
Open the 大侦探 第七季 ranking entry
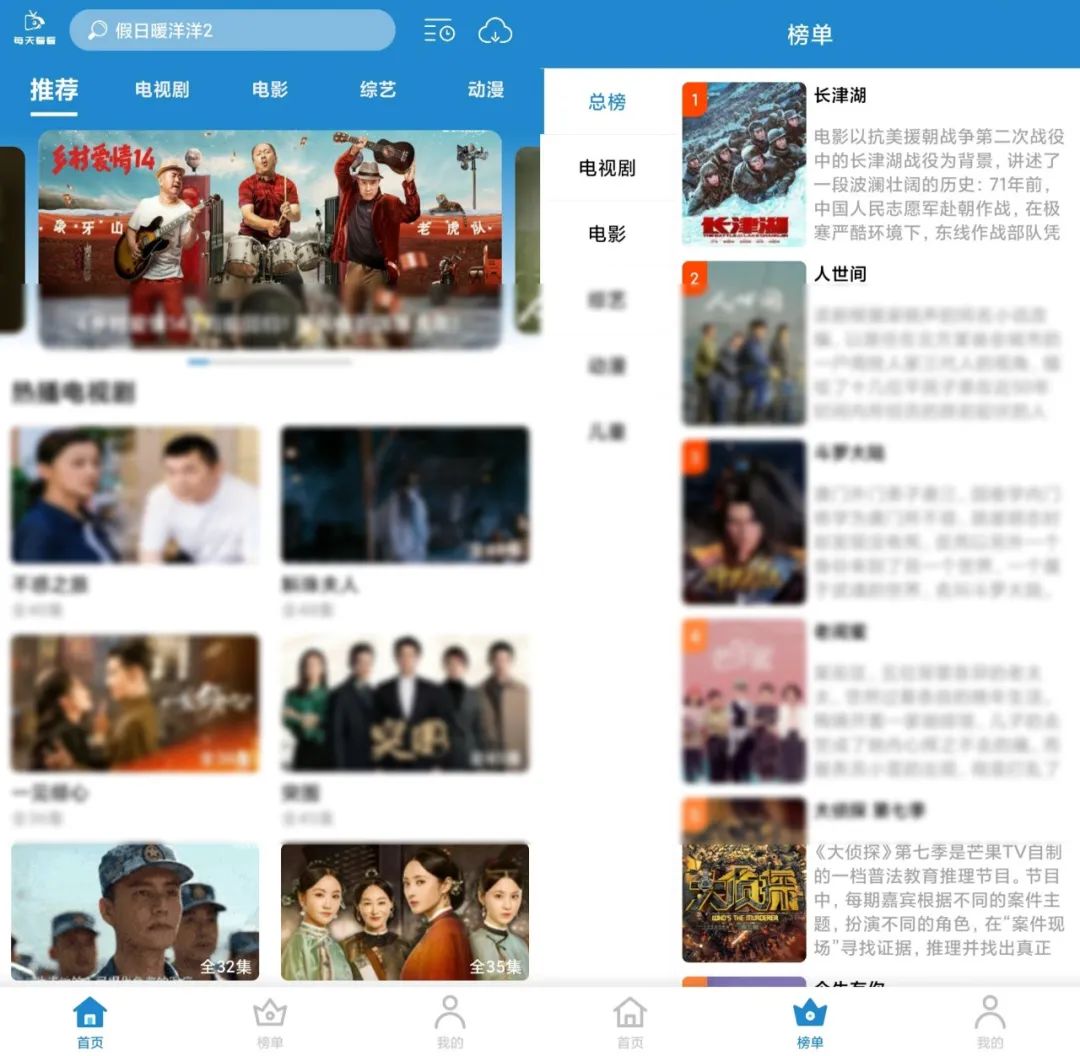(x=872, y=880)
